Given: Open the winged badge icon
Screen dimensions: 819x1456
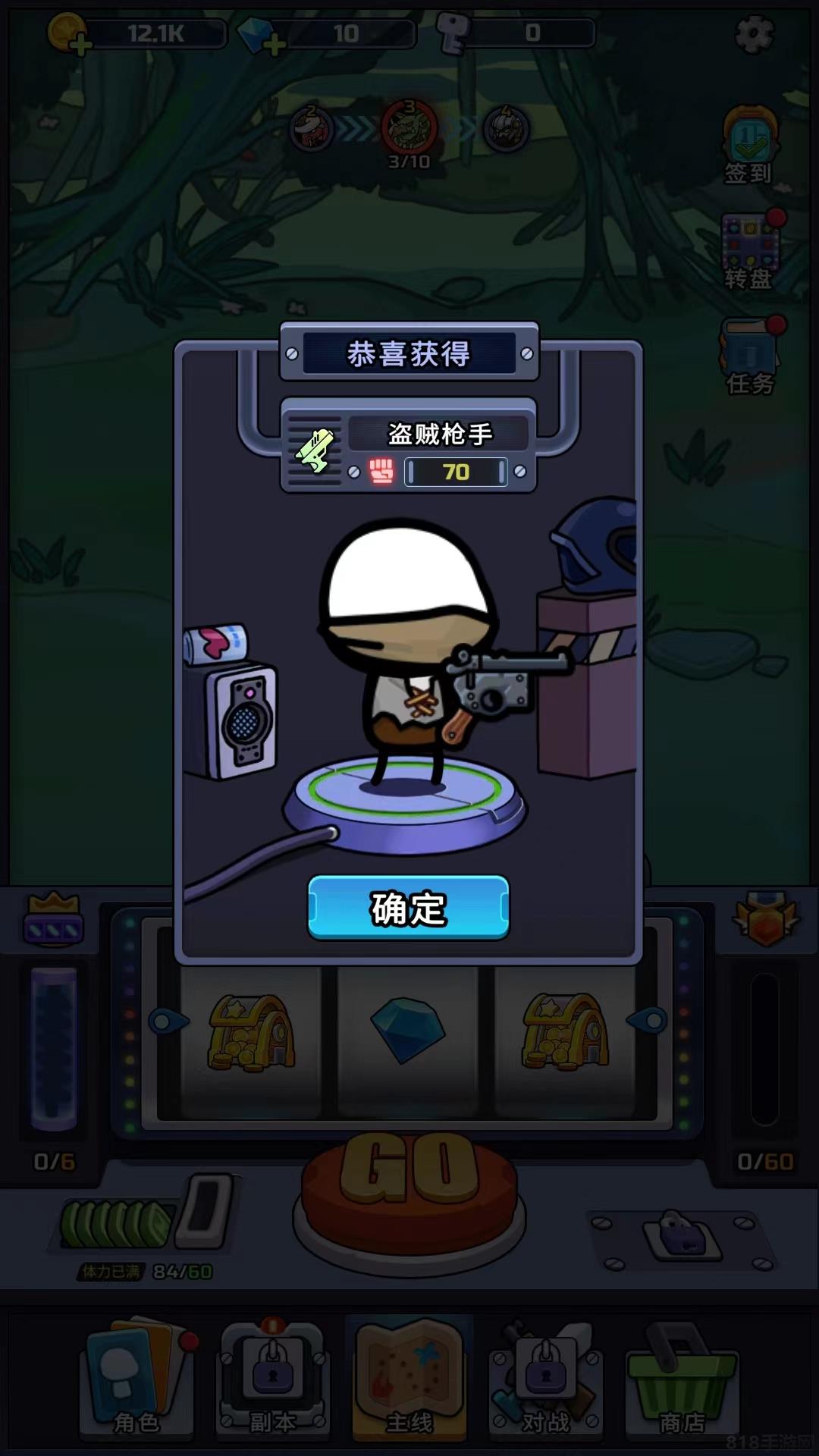Looking at the screenshot, I should click(766, 919).
